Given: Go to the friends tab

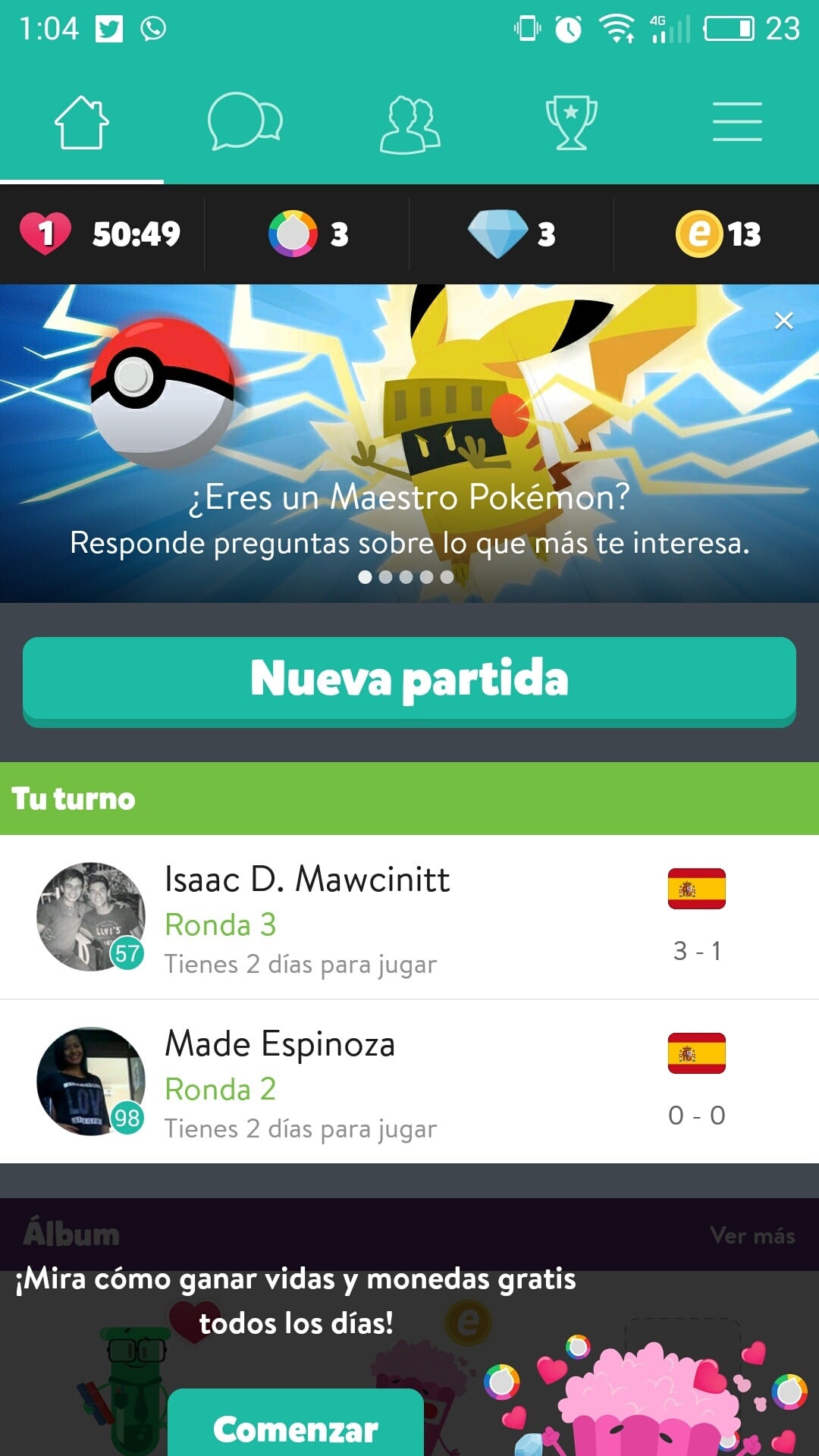Looking at the screenshot, I should [409, 124].
